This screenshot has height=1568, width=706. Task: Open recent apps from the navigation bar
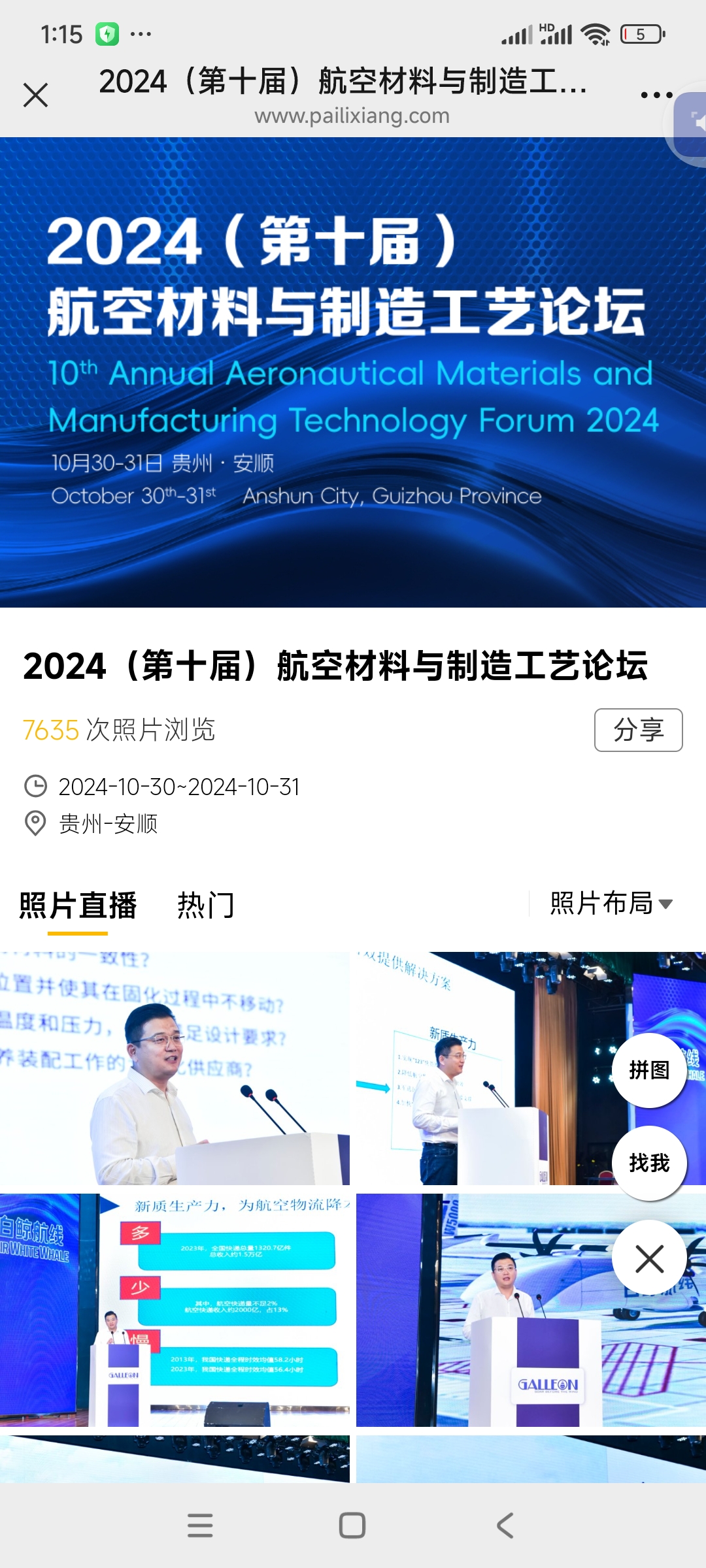(200, 1526)
